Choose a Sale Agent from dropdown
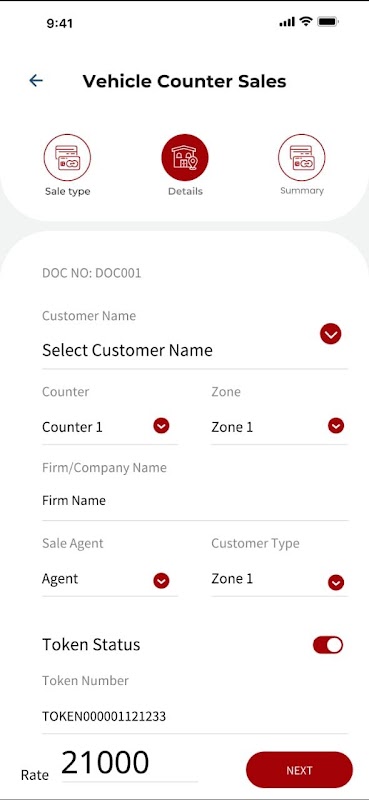 tap(161, 581)
